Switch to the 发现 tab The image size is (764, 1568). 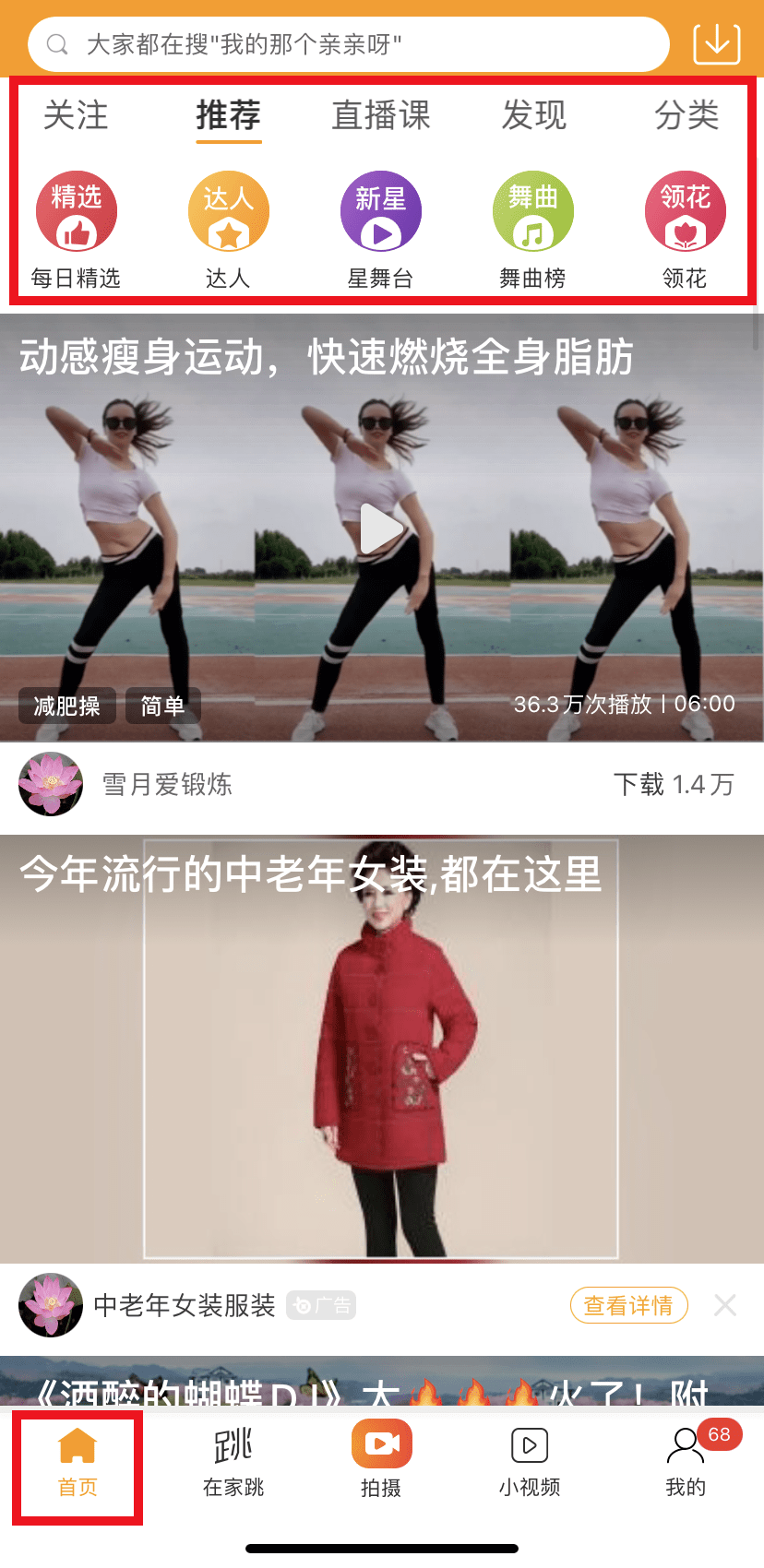(533, 116)
